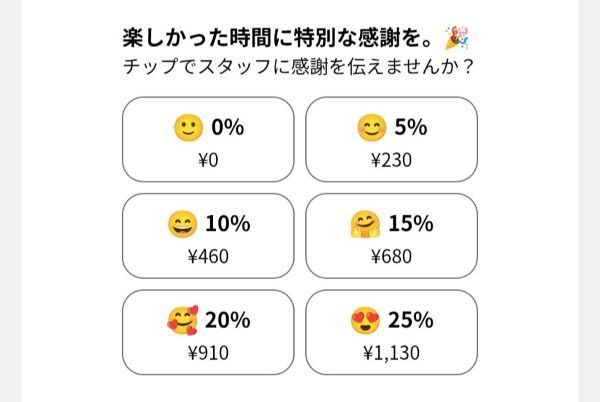Select the 0% tip option
Viewport: 600px width, 402px height.
(x=208, y=139)
